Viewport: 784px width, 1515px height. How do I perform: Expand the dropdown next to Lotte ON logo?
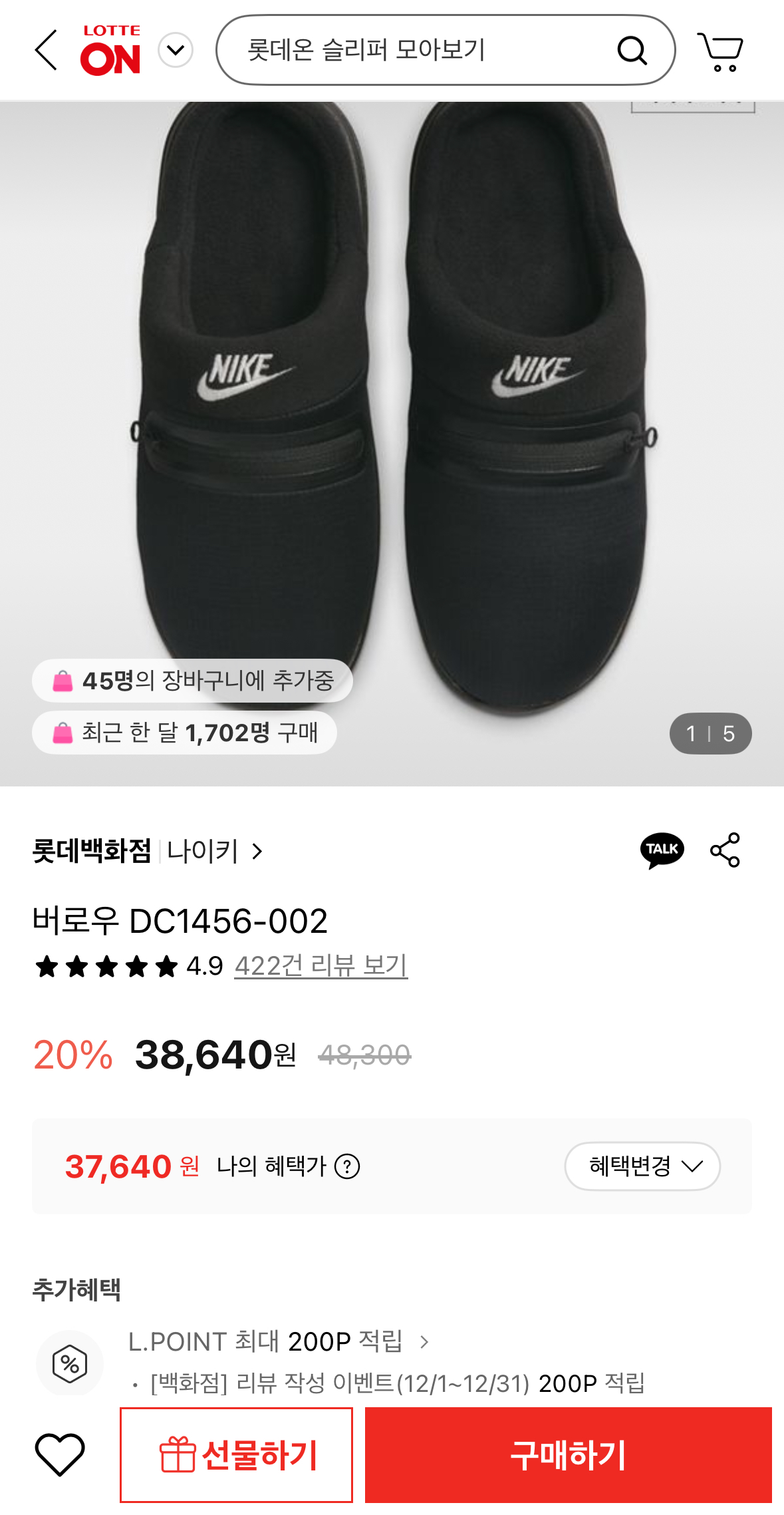coord(176,50)
